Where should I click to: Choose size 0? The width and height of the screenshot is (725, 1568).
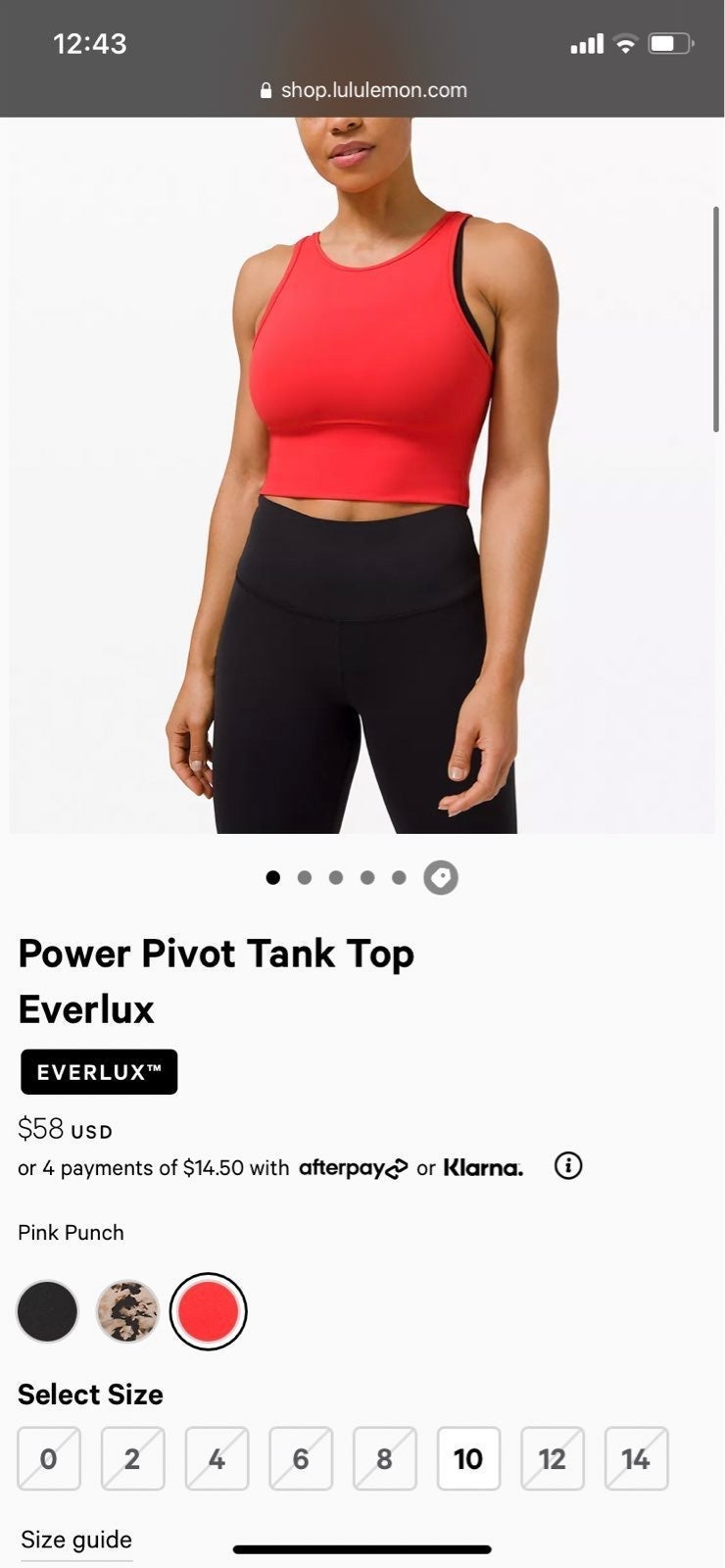coord(48,1459)
